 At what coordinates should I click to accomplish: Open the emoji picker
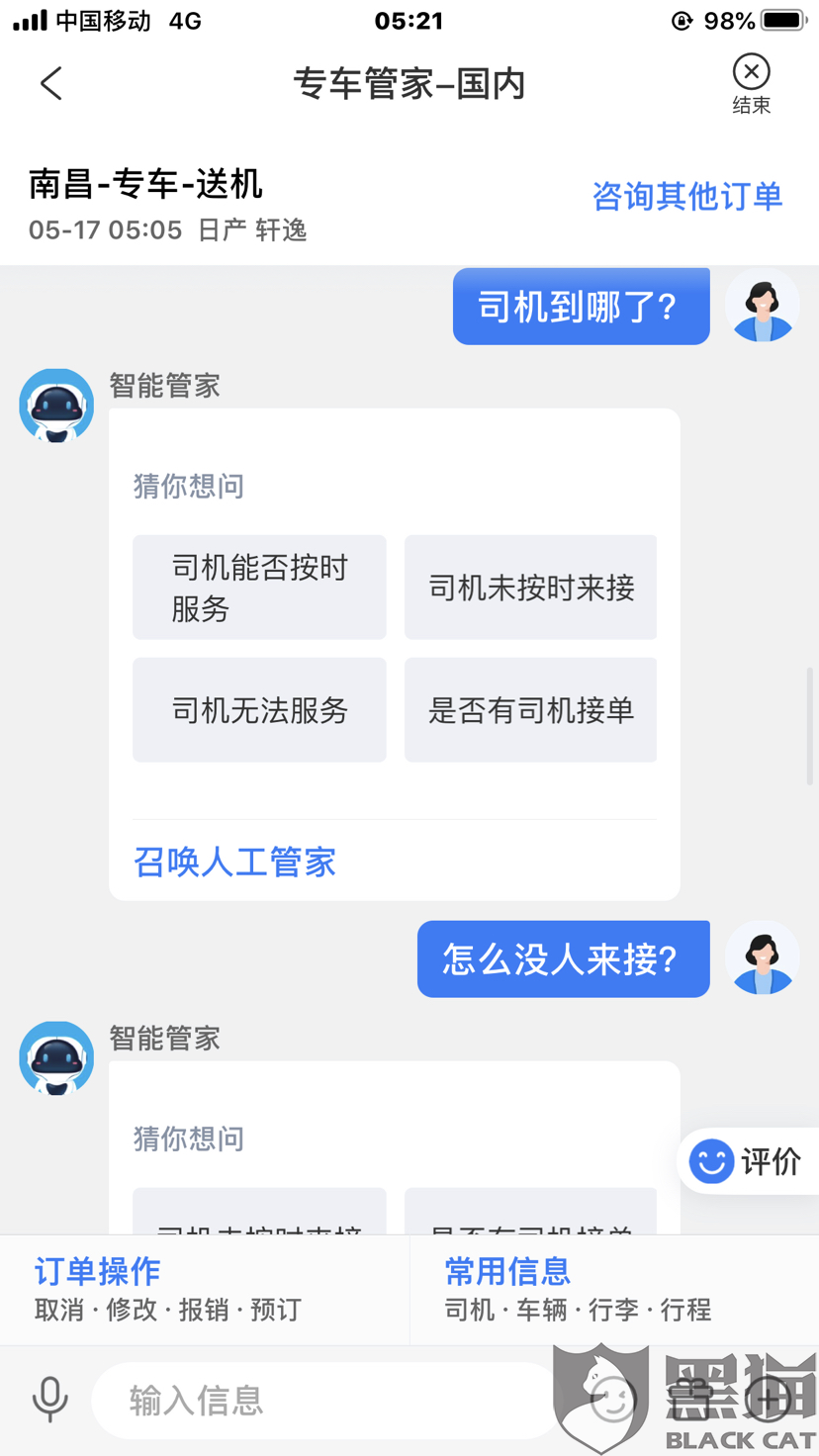612,1400
